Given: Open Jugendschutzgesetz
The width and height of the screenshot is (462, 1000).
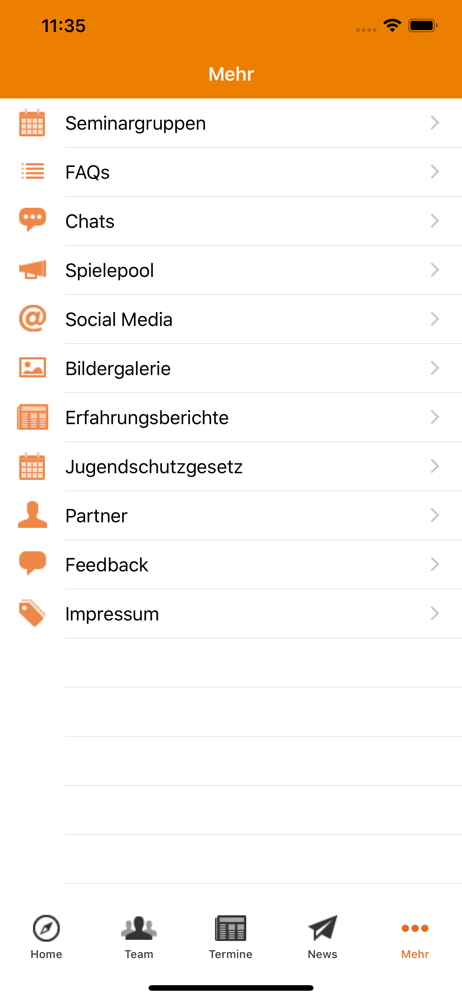Looking at the screenshot, I should pyautogui.click(x=231, y=467).
